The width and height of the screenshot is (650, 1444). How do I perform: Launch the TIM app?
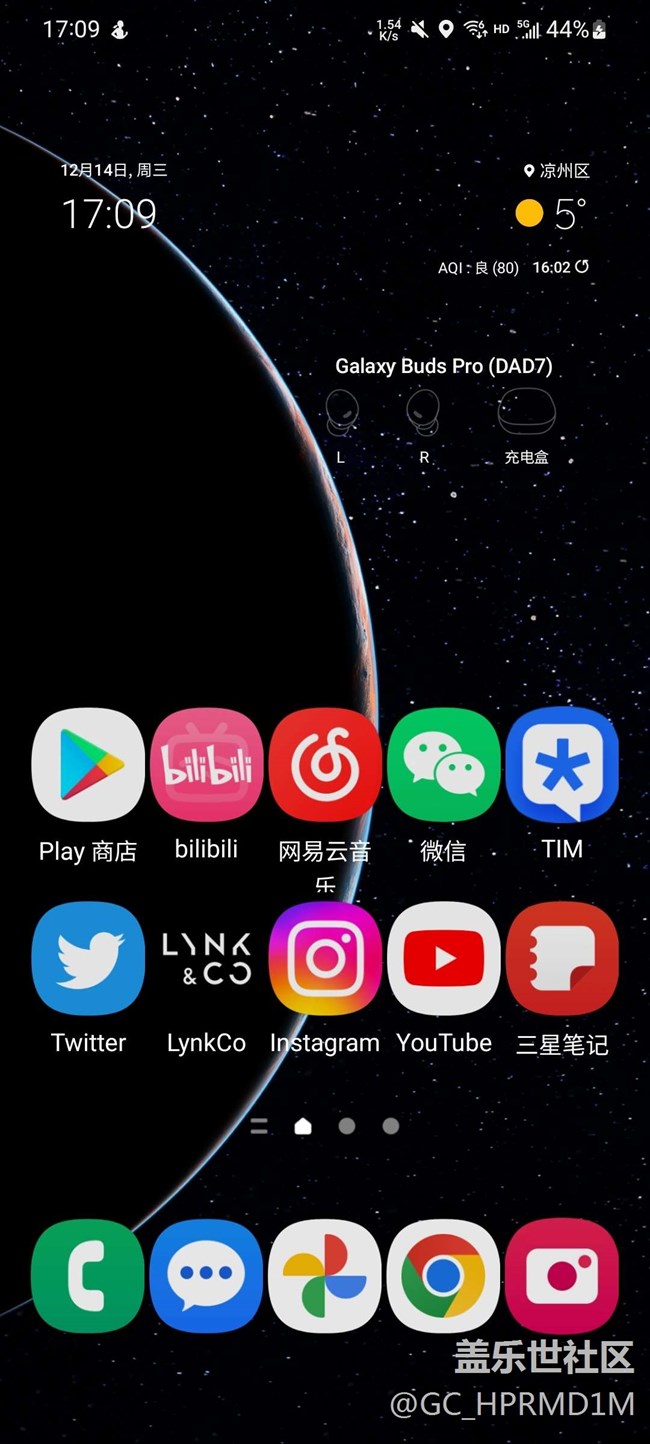pyautogui.click(x=562, y=766)
